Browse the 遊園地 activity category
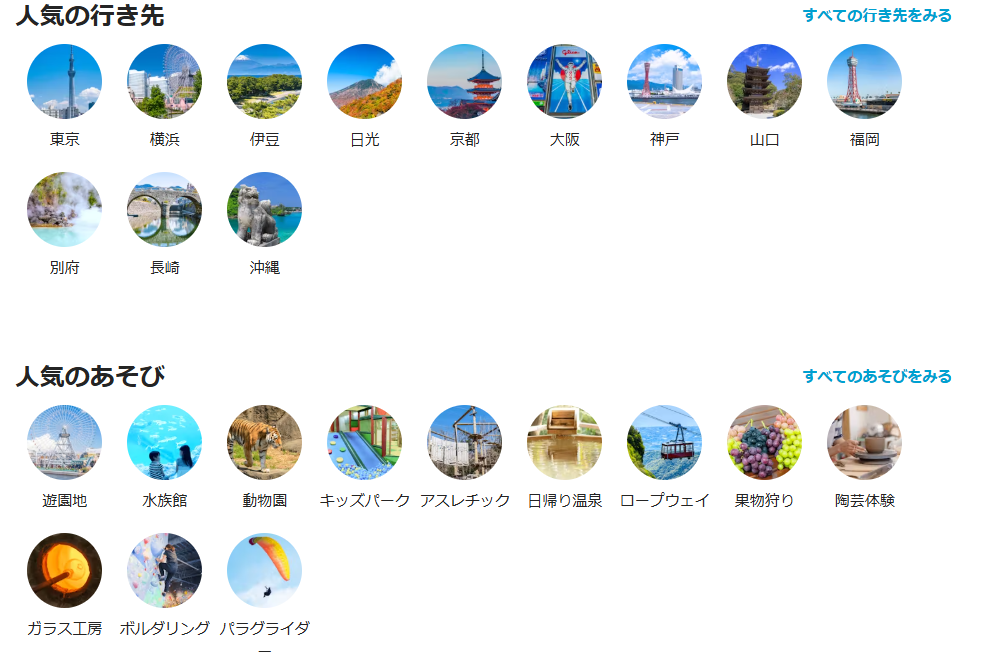The height and width of the screenshot is (668, 992). tap(64, 443)
